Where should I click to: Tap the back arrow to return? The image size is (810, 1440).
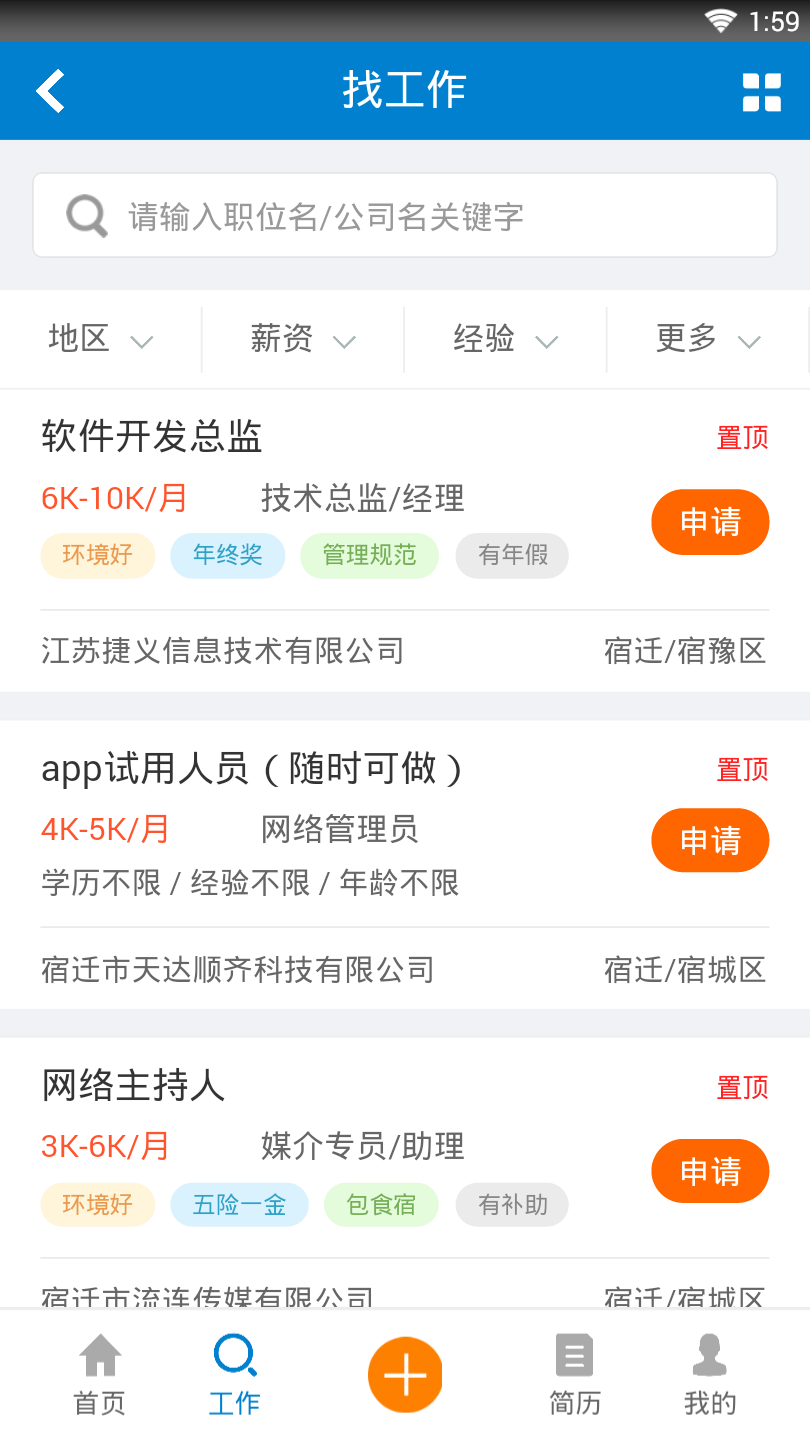48,90
